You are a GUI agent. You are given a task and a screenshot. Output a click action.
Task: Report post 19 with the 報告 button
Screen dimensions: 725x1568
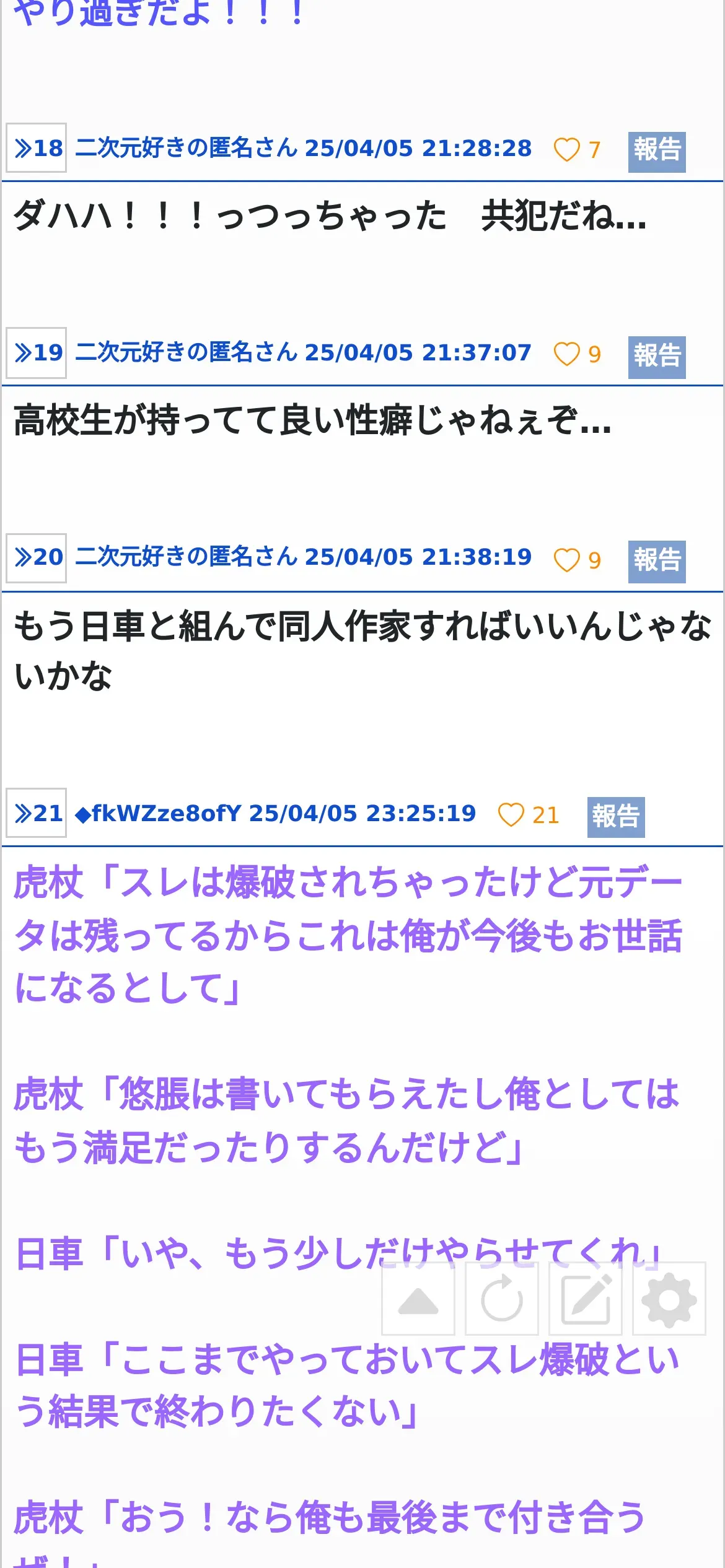(x=657, y=357)
